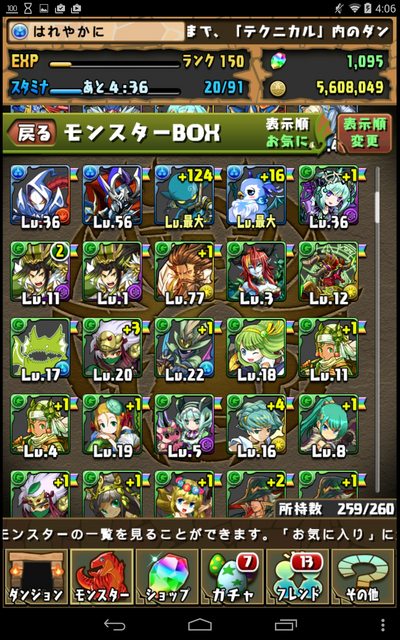Image resolution: width=400 pixels, height=640 pixels.
Task: Select the Lv.3 red-haired monster
Action: (256, 273)
